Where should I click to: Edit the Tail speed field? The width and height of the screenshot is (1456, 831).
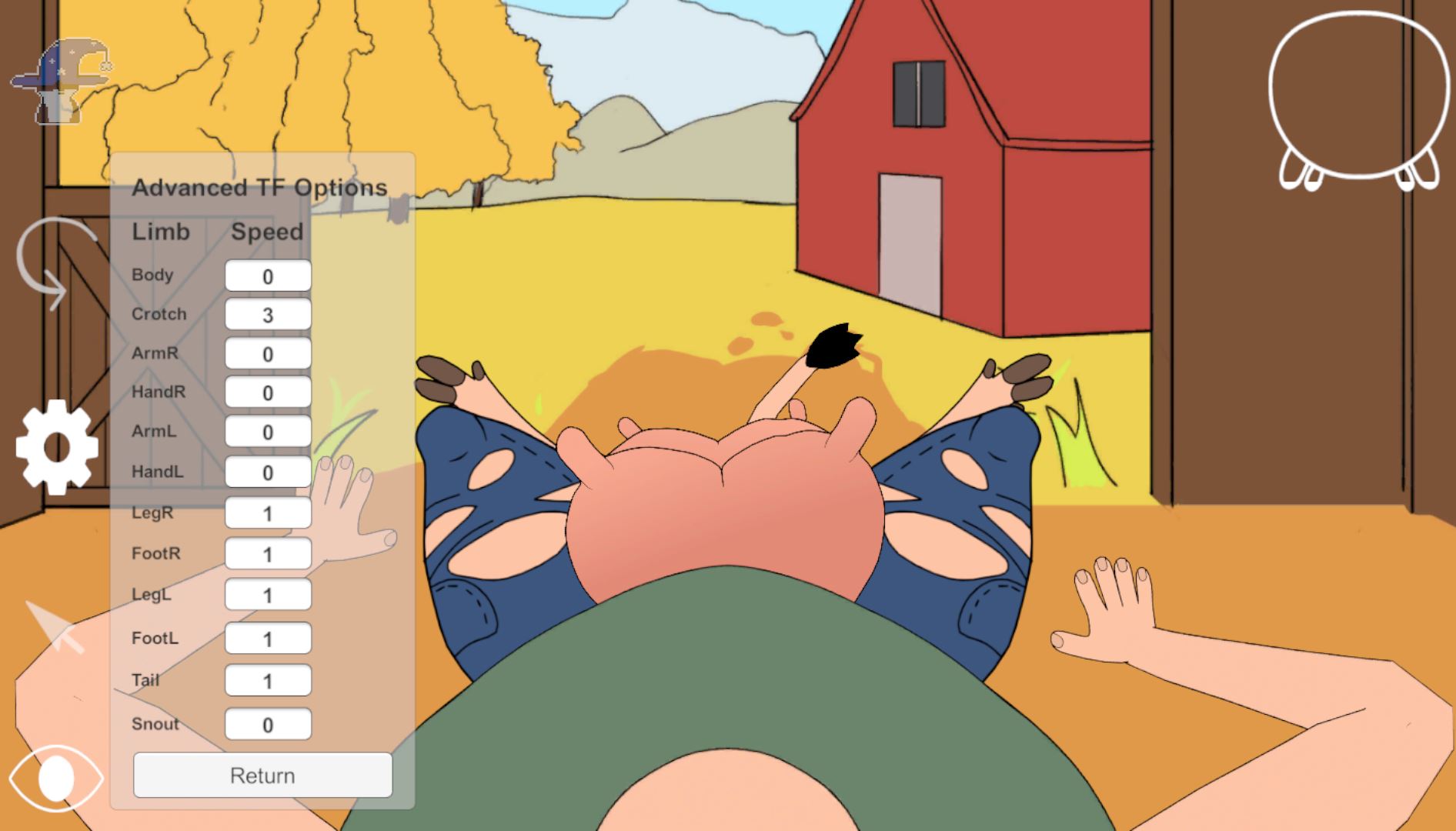pos(268,681)
